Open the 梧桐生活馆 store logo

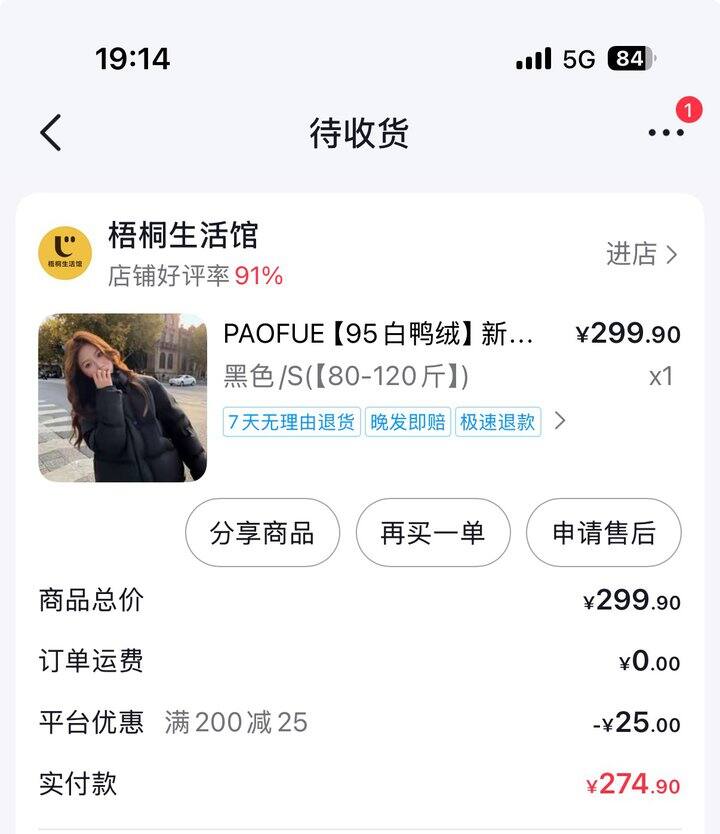[65, 254]
